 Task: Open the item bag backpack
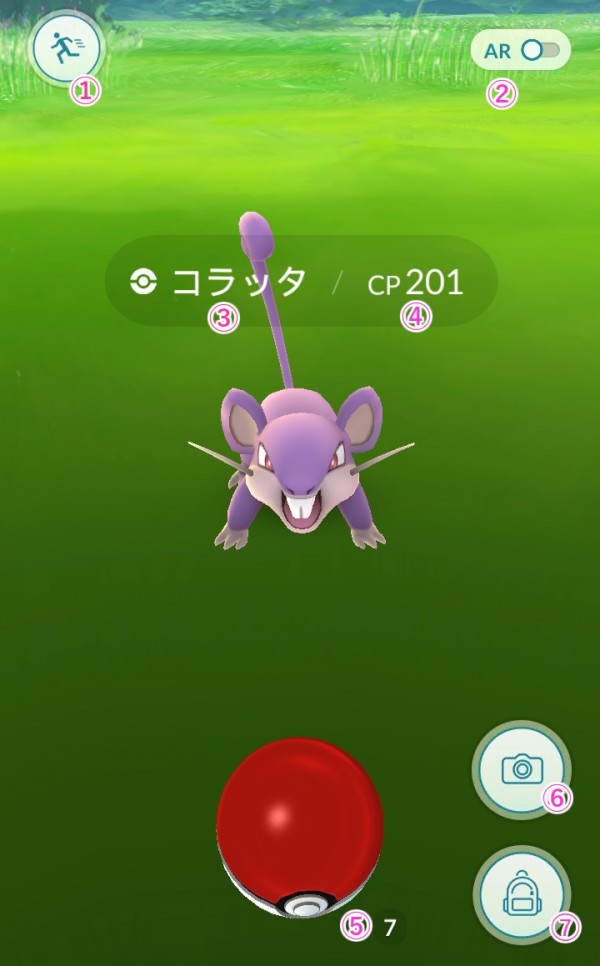coord(521,895)
